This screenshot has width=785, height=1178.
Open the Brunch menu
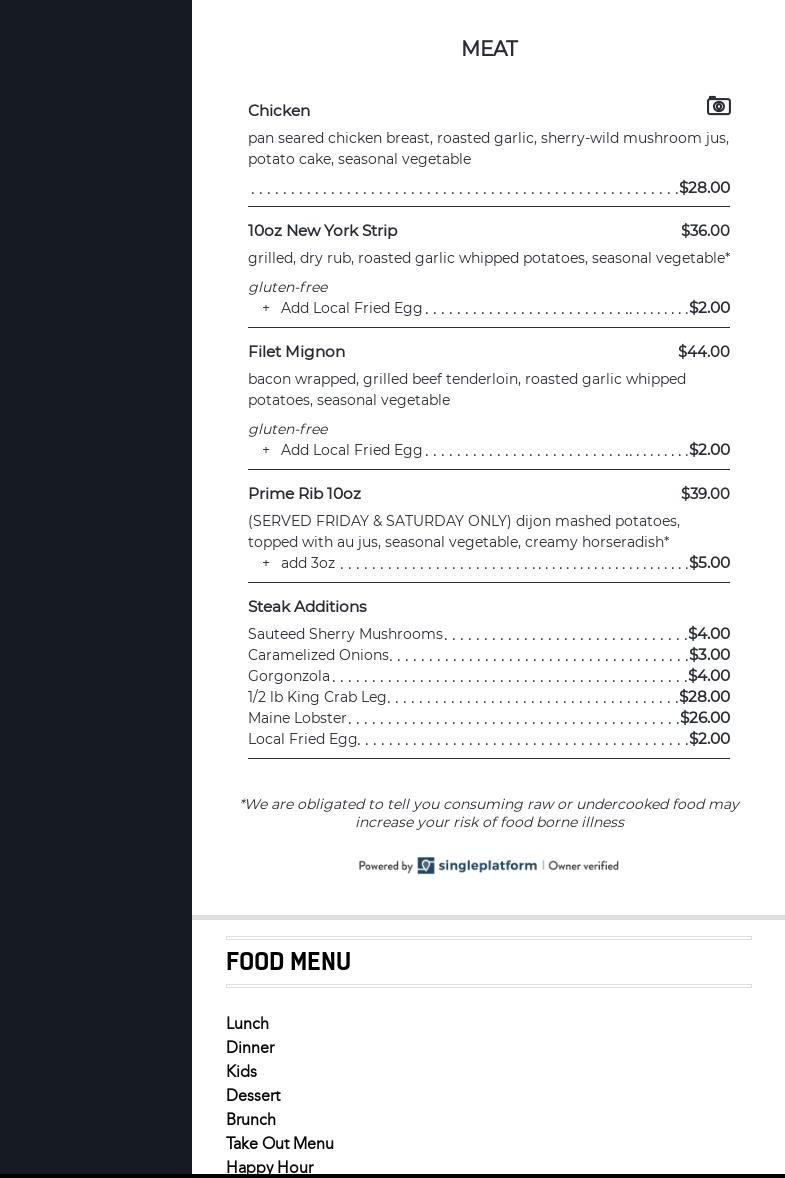tap(251, 1119)
